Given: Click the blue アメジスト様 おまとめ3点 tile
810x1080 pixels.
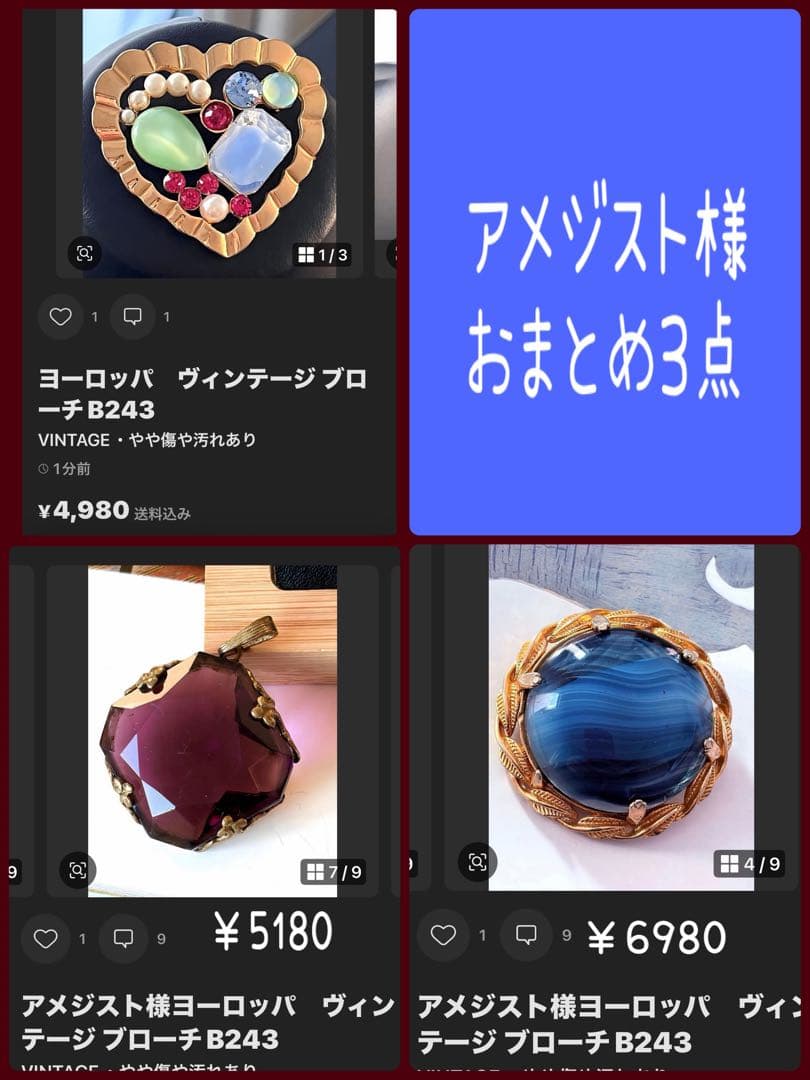Looking at the screenshot, I should [x=606, y=268].
